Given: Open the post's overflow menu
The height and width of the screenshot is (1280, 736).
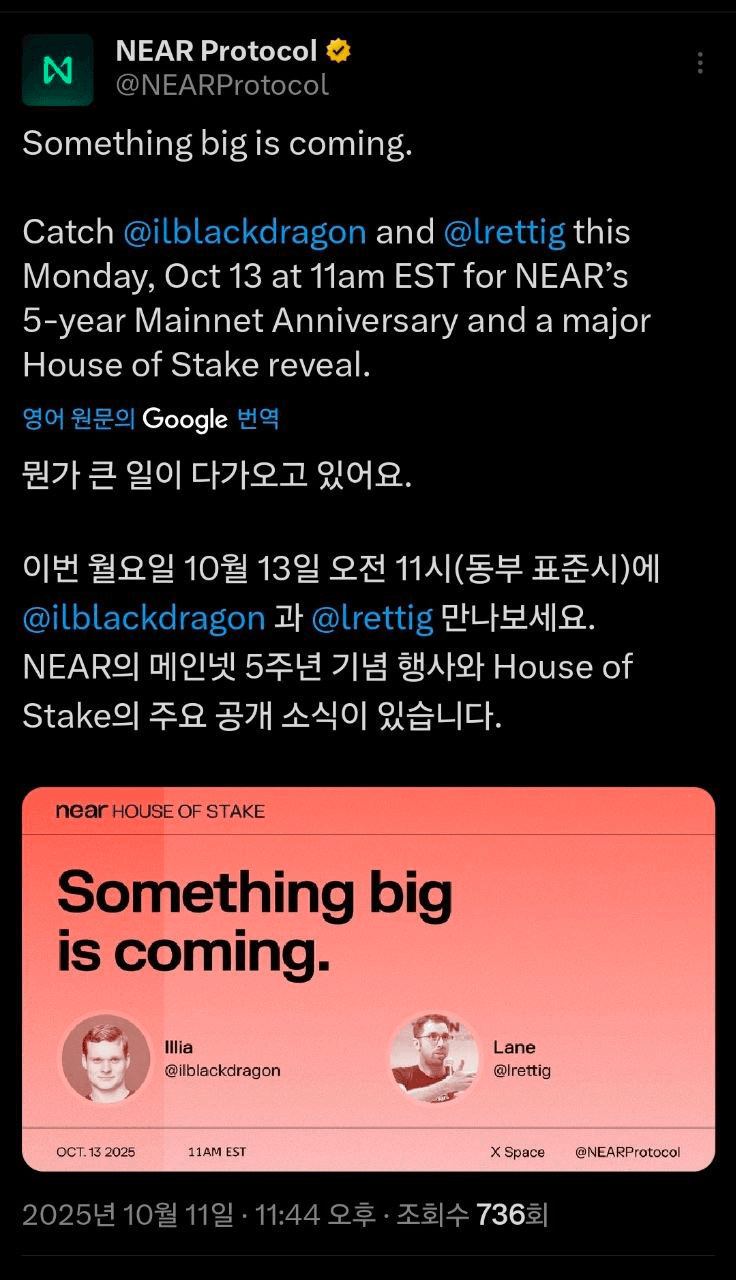Looking at the screenshot, I should pyautogui.click(x=700, y=63).
